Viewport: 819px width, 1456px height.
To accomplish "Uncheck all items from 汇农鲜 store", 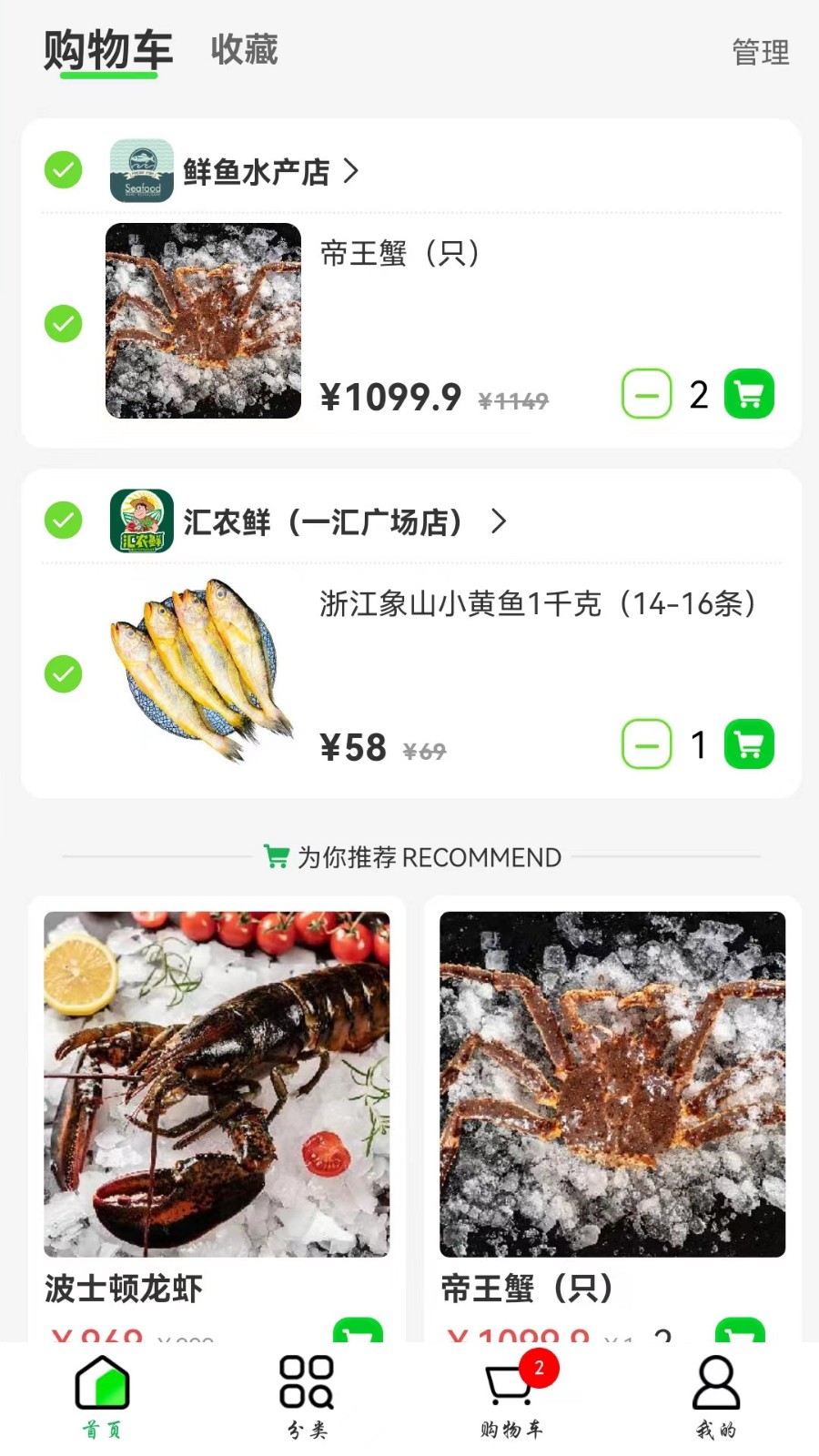I will [64, 521].
